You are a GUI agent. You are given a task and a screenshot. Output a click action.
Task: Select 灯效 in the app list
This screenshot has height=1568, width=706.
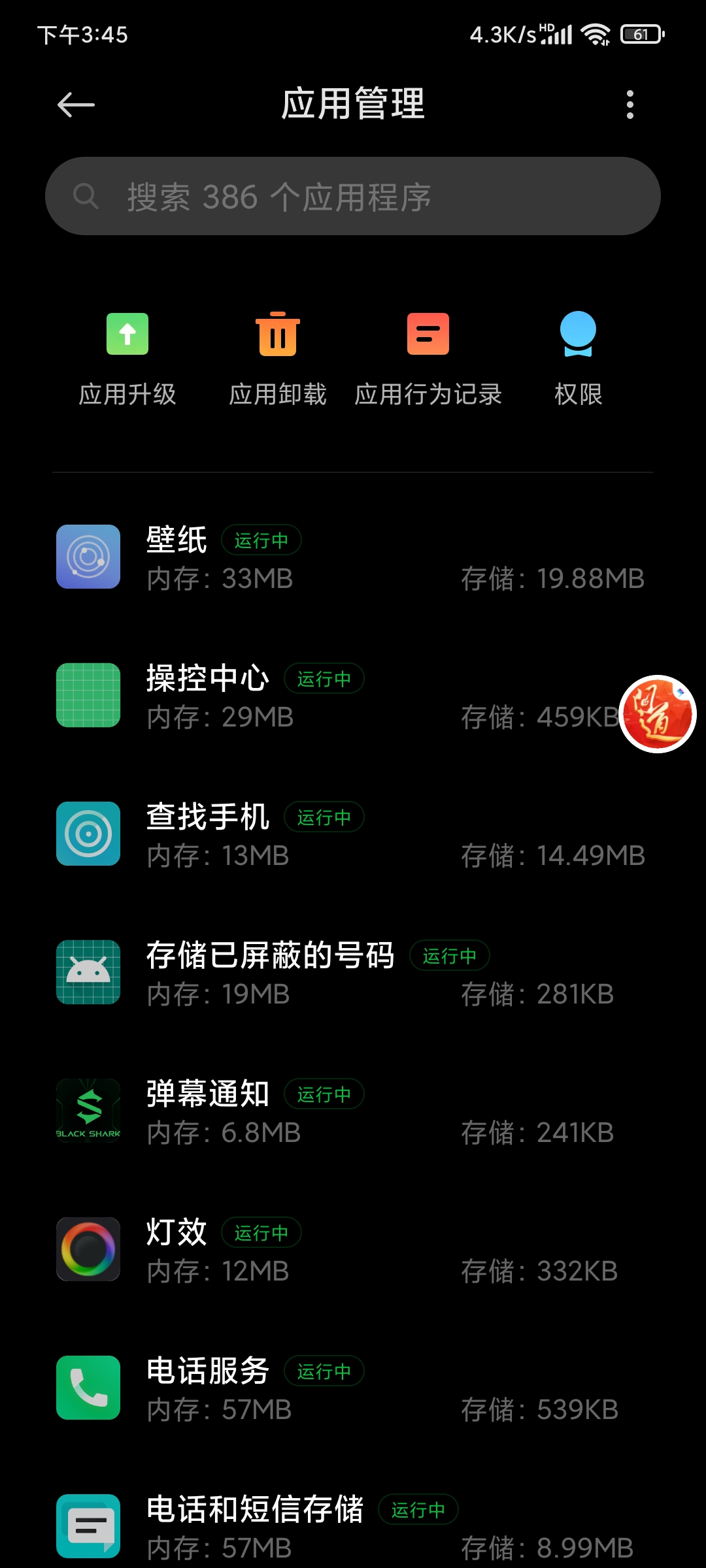pos(353,1250)
